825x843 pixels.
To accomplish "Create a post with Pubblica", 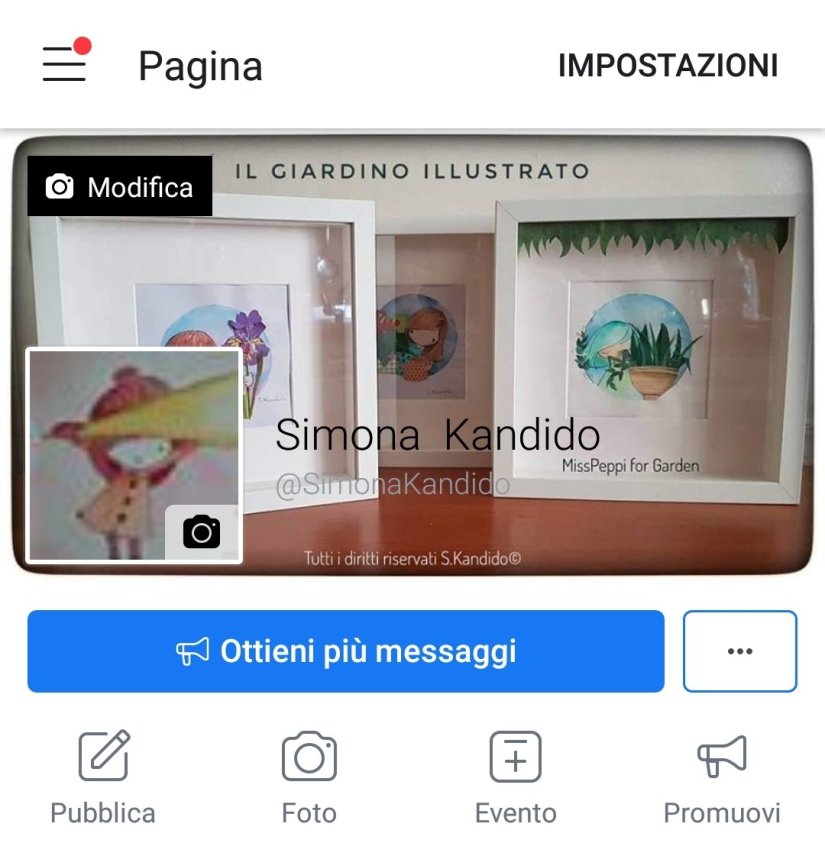I will tap(103, 777).
